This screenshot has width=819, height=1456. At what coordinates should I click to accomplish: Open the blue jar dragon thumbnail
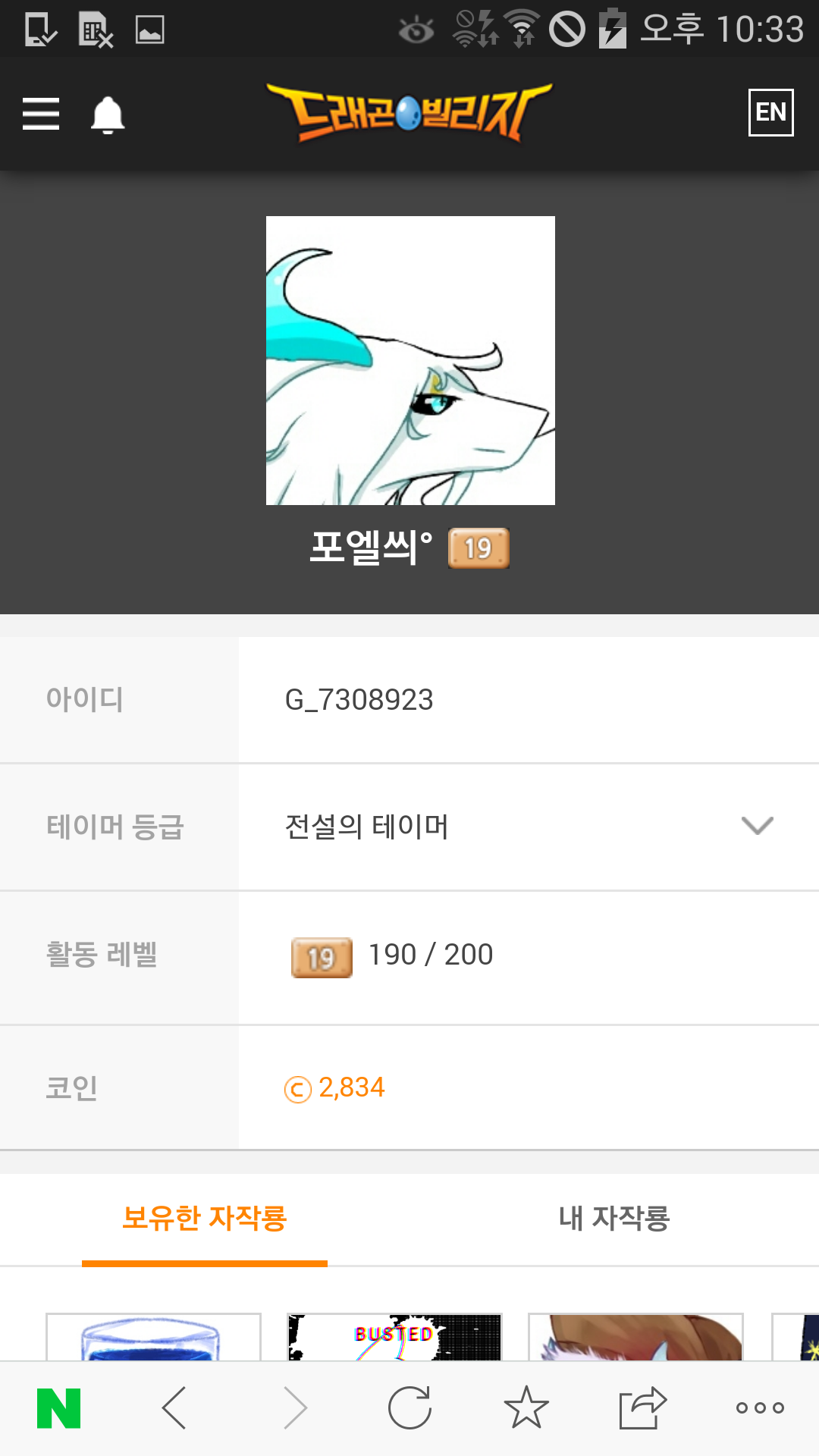[x=153, y=1336]
